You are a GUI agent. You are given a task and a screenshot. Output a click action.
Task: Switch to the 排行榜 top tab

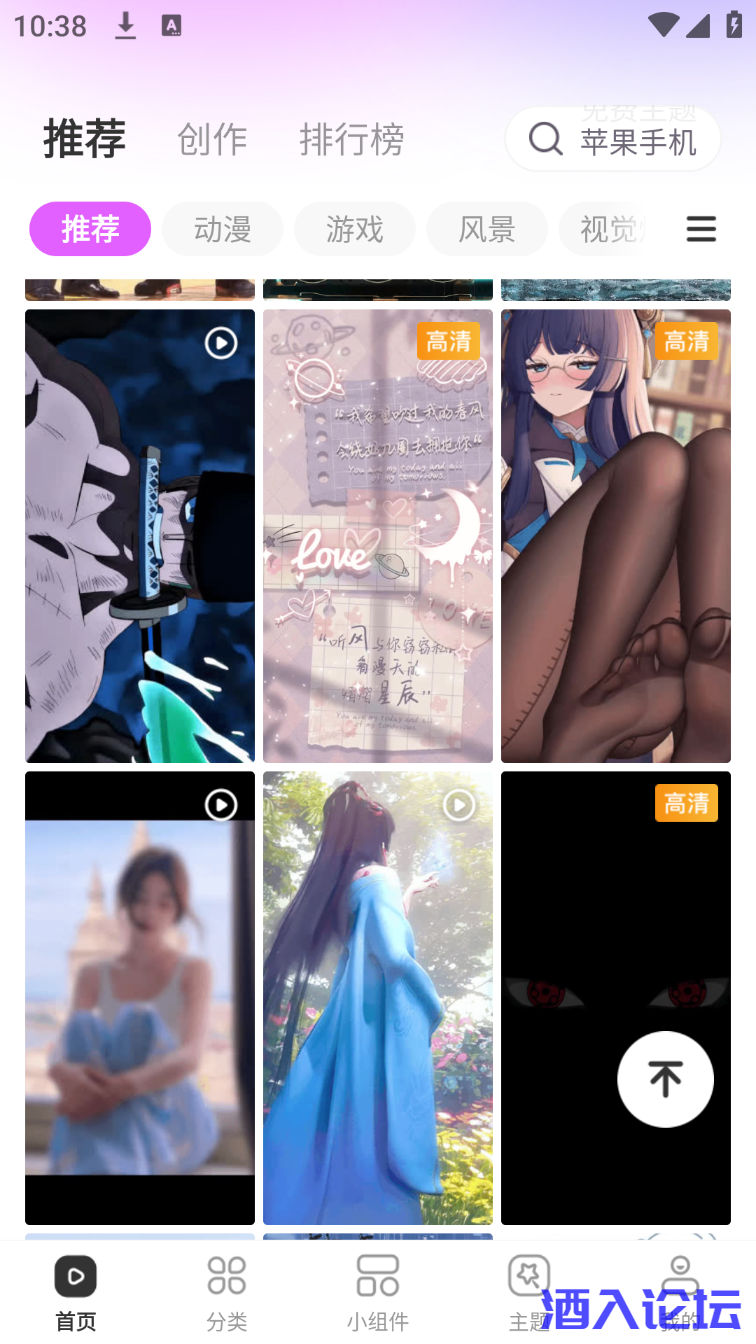(351, 140)
